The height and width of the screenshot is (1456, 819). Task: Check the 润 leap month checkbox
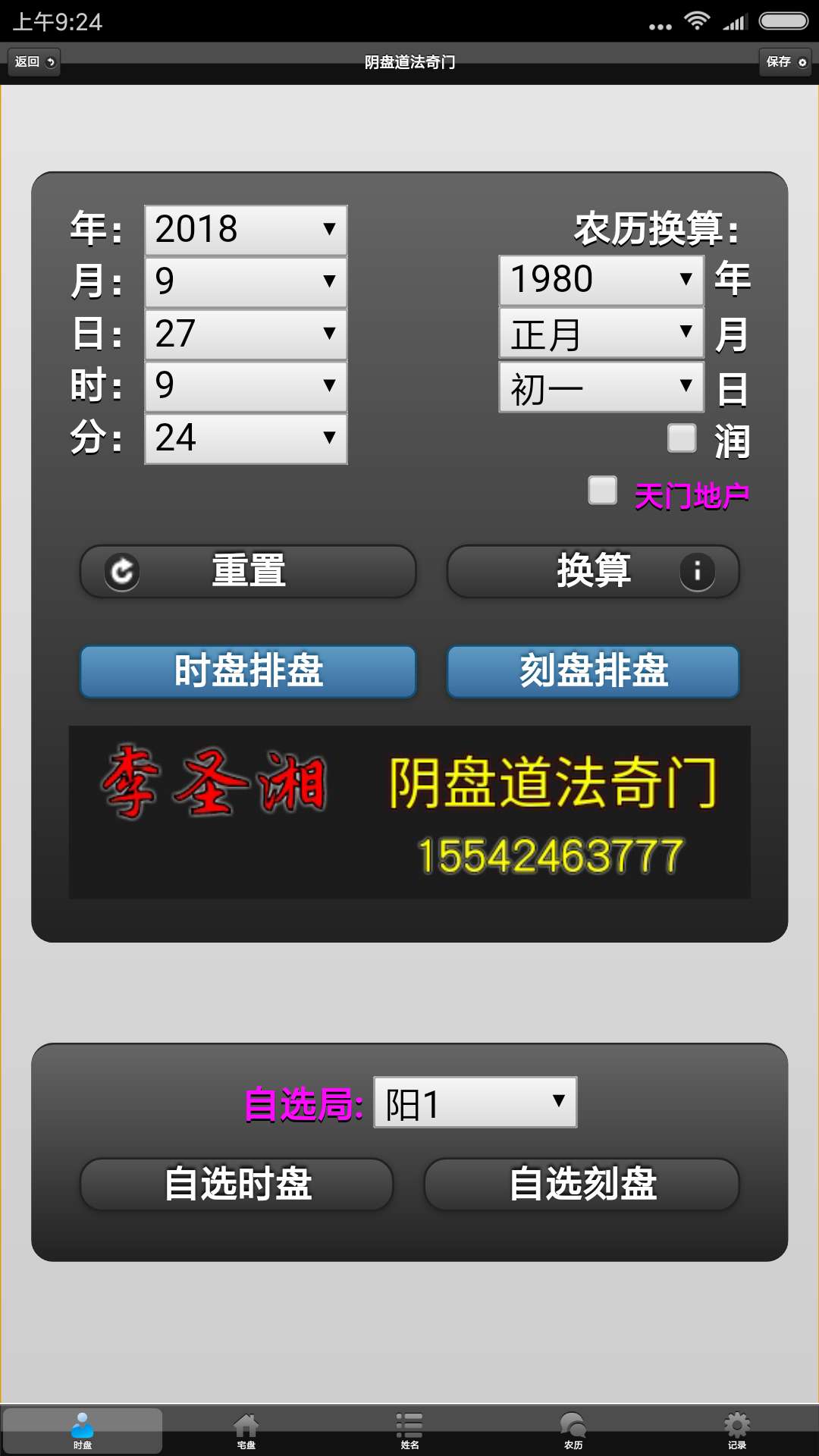coord(682,438)
